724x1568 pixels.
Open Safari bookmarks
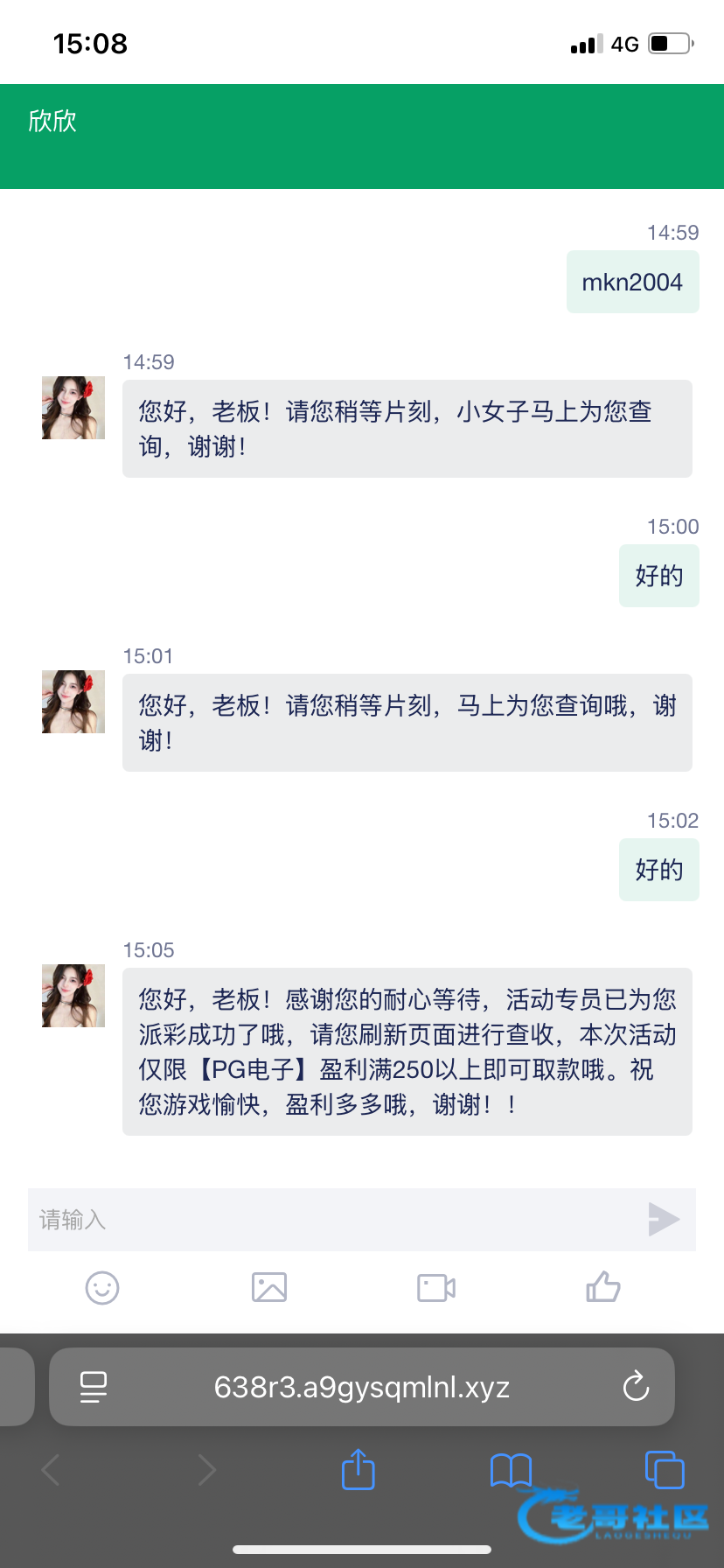pyautogui.click(x=512, y=1470)
